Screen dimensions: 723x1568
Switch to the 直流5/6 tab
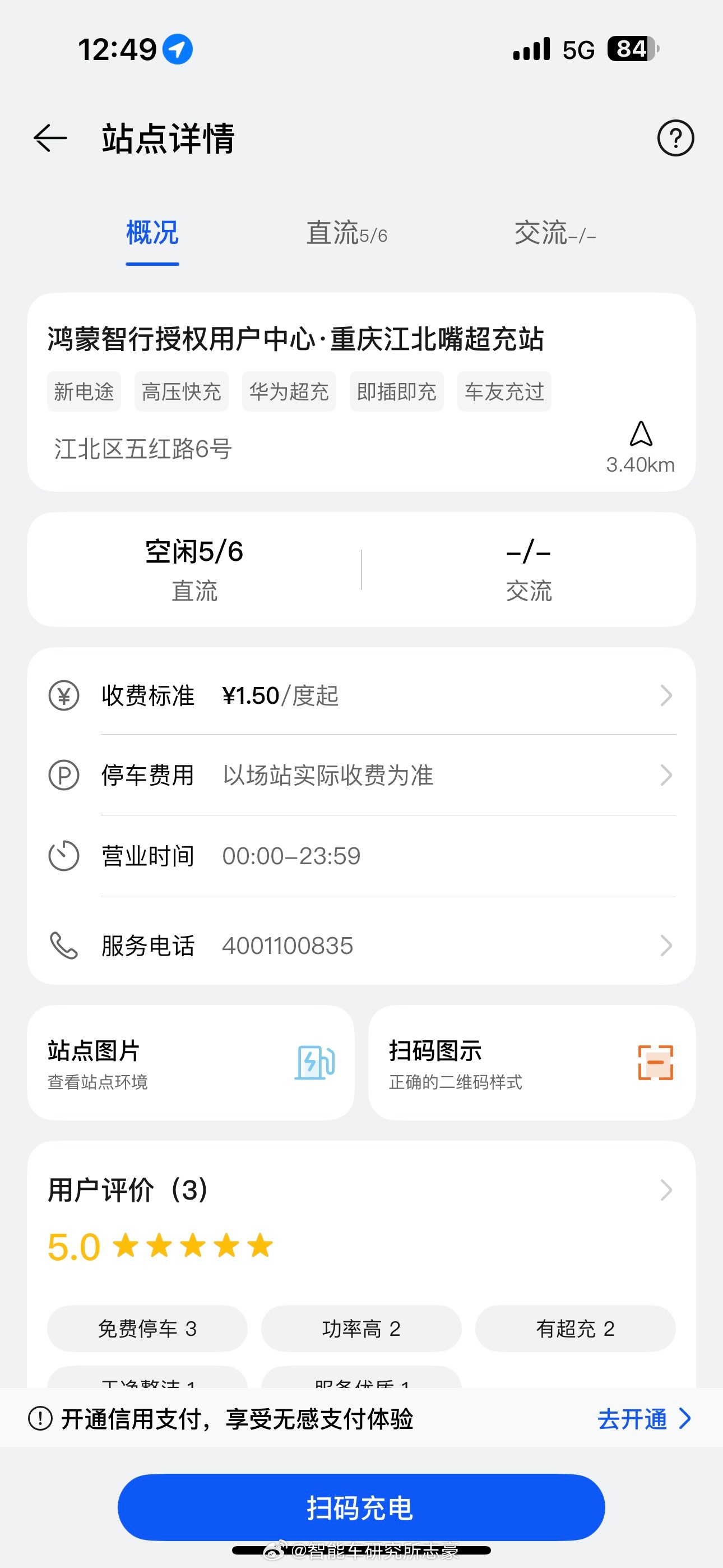[347, 234]
